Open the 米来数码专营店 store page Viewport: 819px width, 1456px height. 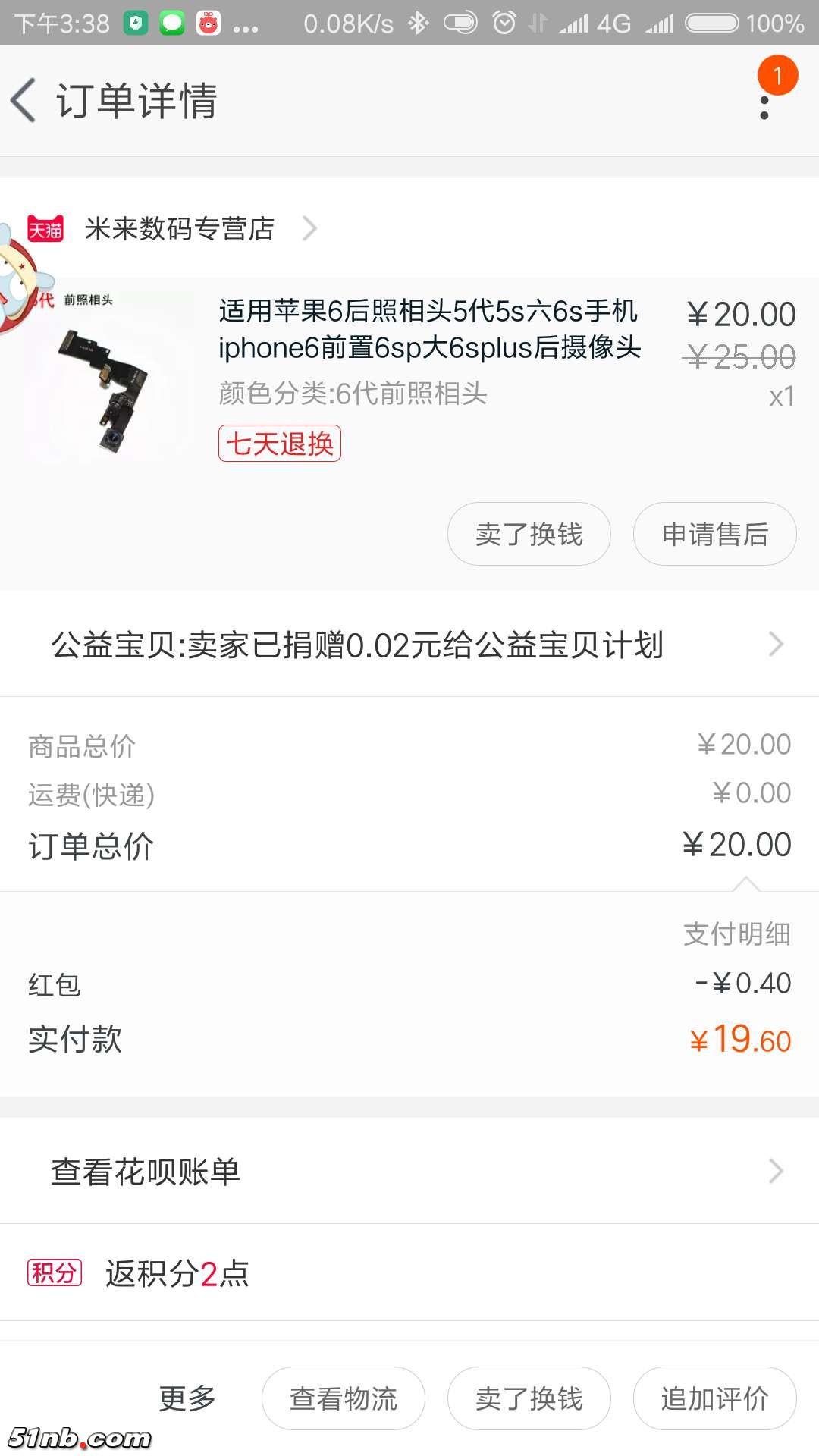(180, 228)
